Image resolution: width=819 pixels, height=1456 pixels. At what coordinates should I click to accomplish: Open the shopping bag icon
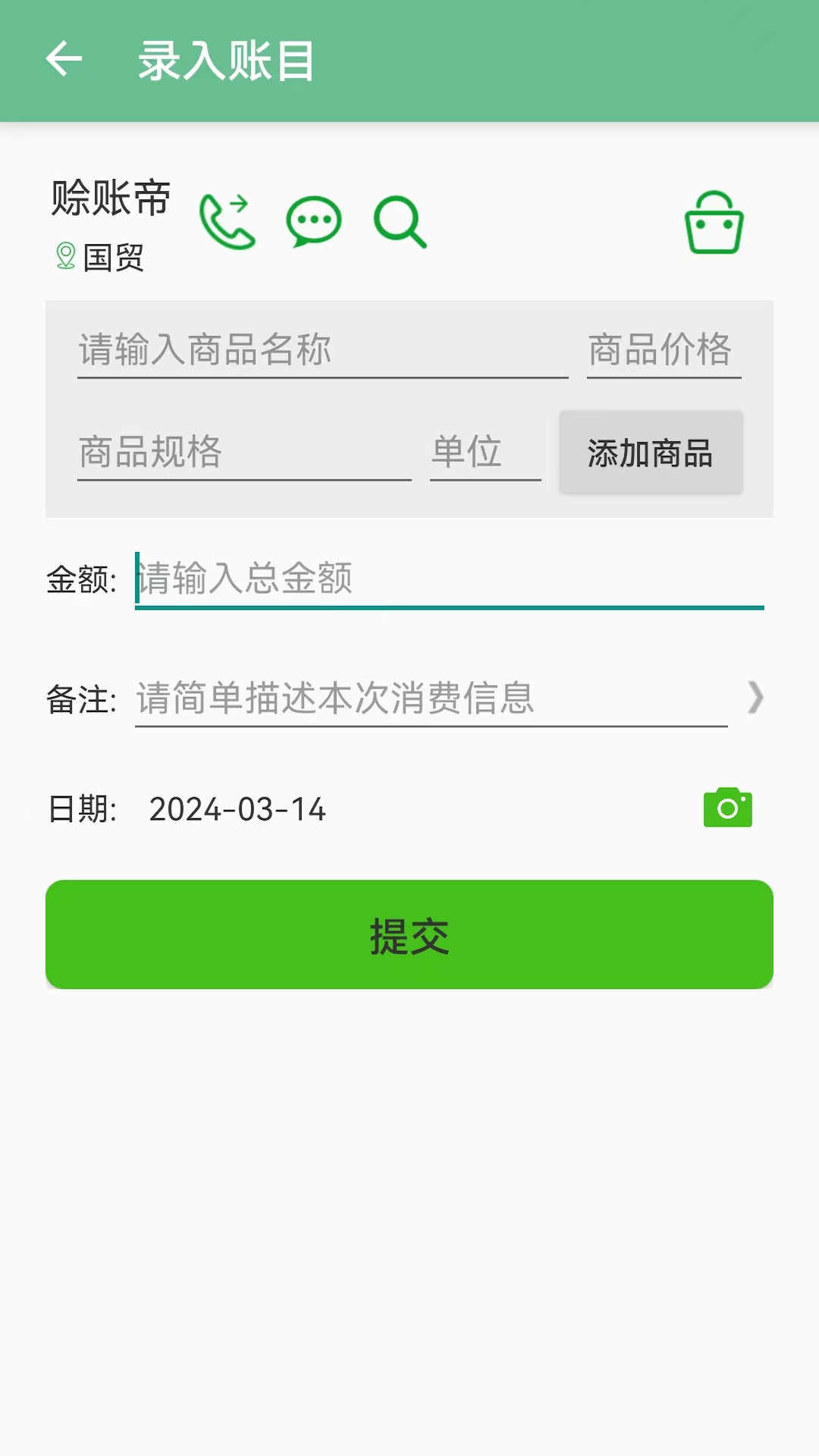[714, 222]
